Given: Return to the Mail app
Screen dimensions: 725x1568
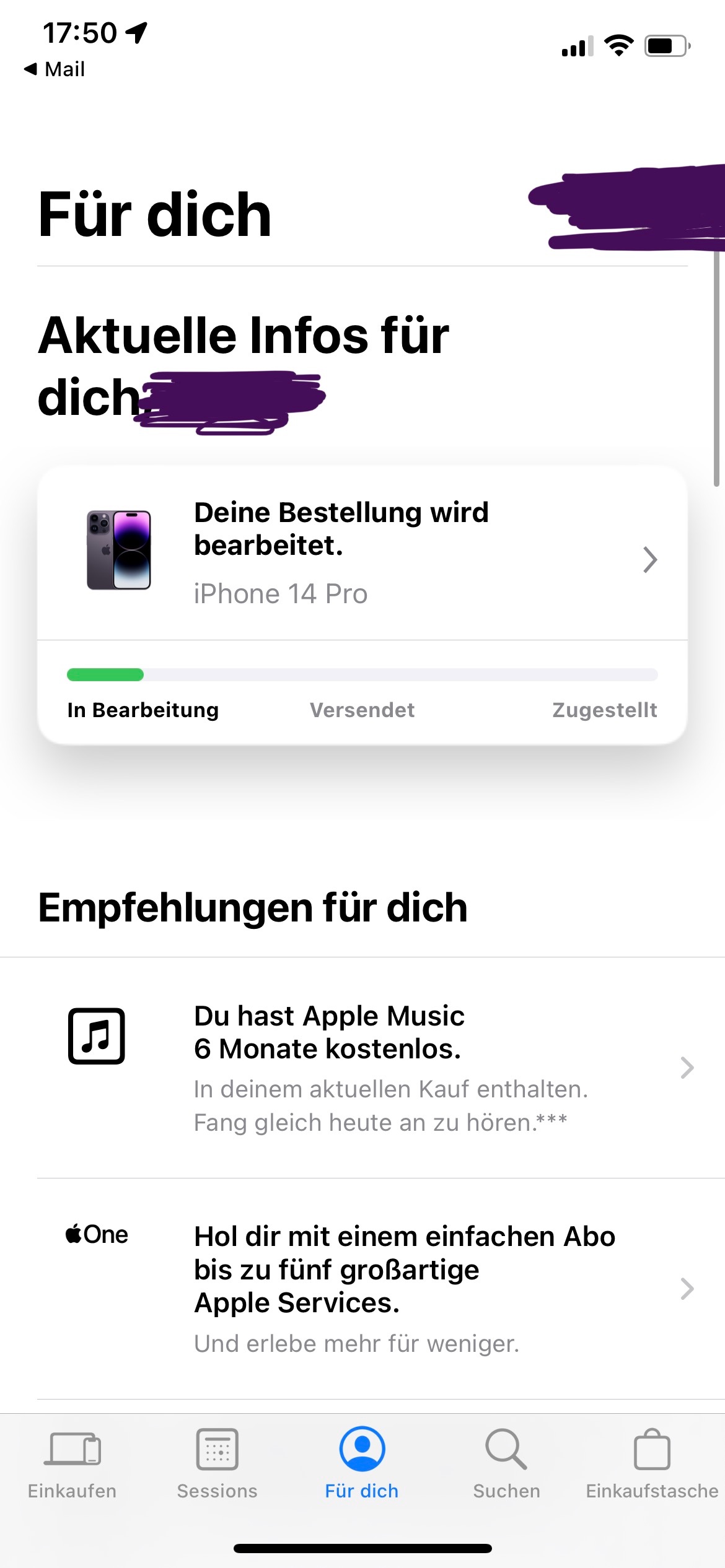Looking at the screenshot, I should click(55, 69).
